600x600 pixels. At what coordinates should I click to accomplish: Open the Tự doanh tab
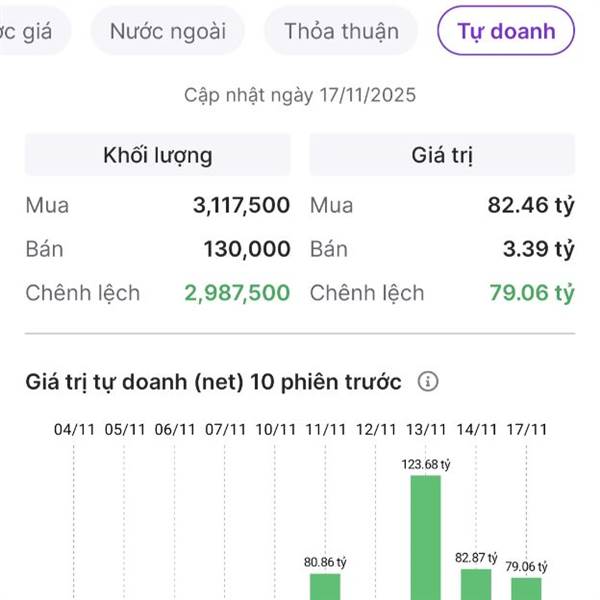[506, 31]
